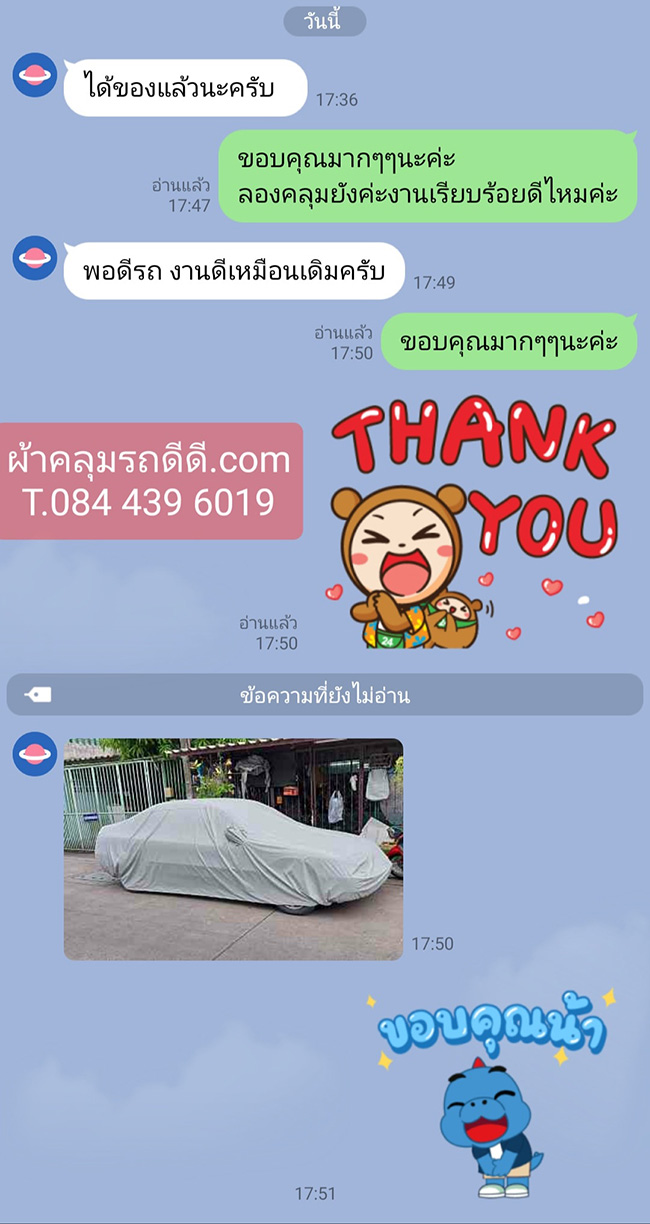The height and width of the screenshot is (1224, 650).
Task: Open sender's avatar beside 'ได้ของแล้วนะครับ' message
Action: coord(35,76)
